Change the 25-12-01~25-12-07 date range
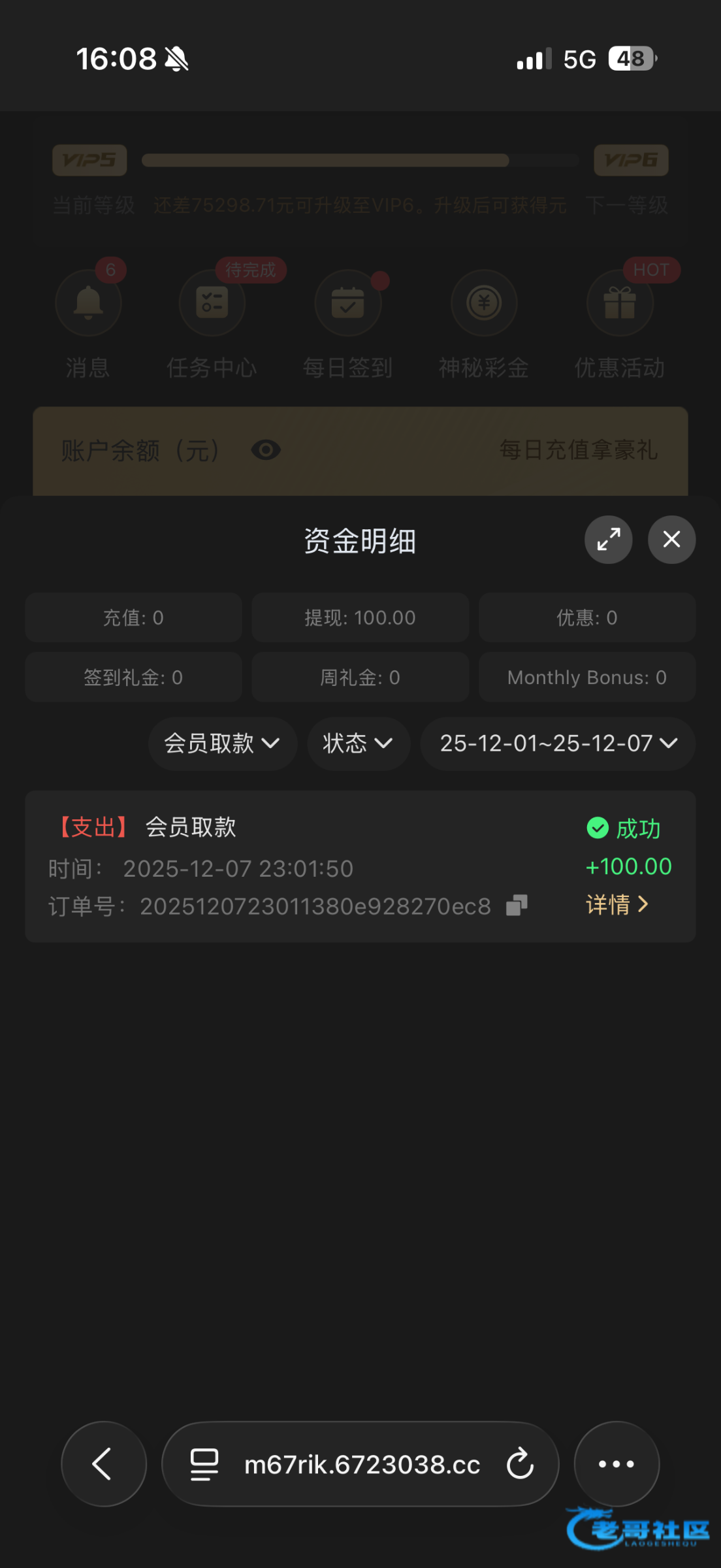721x1568 pixels. click(x=558, y=743)
